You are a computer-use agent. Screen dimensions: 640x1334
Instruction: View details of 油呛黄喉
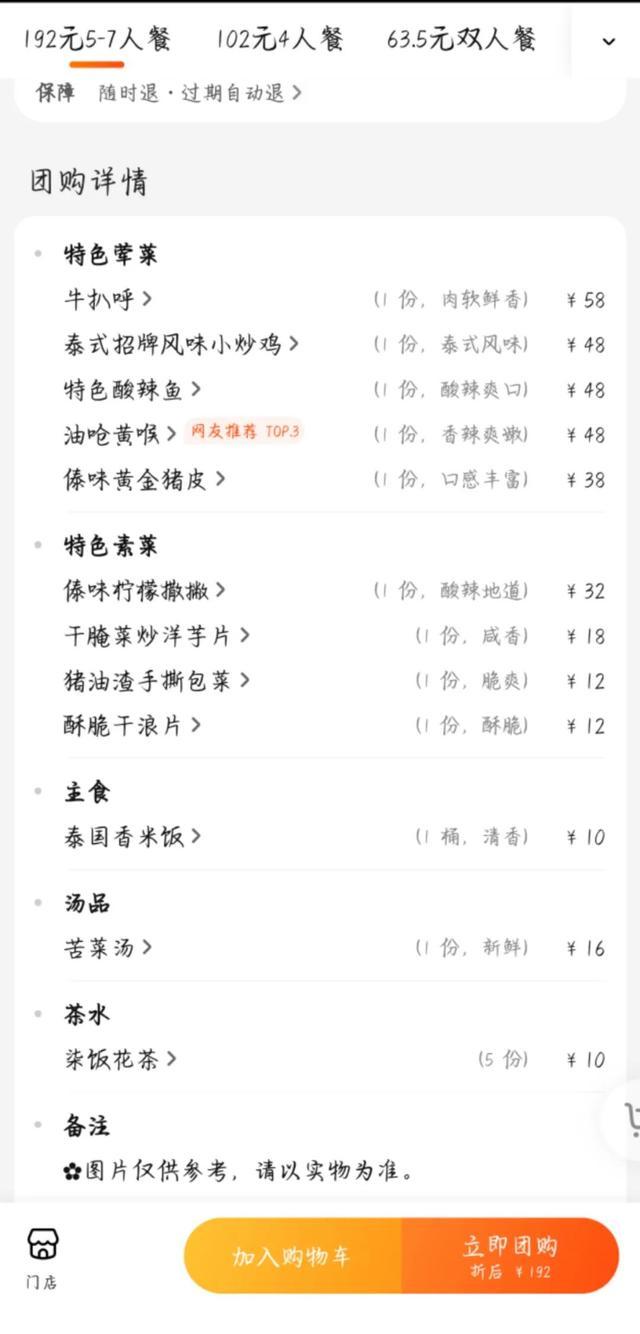pos(120,434)
